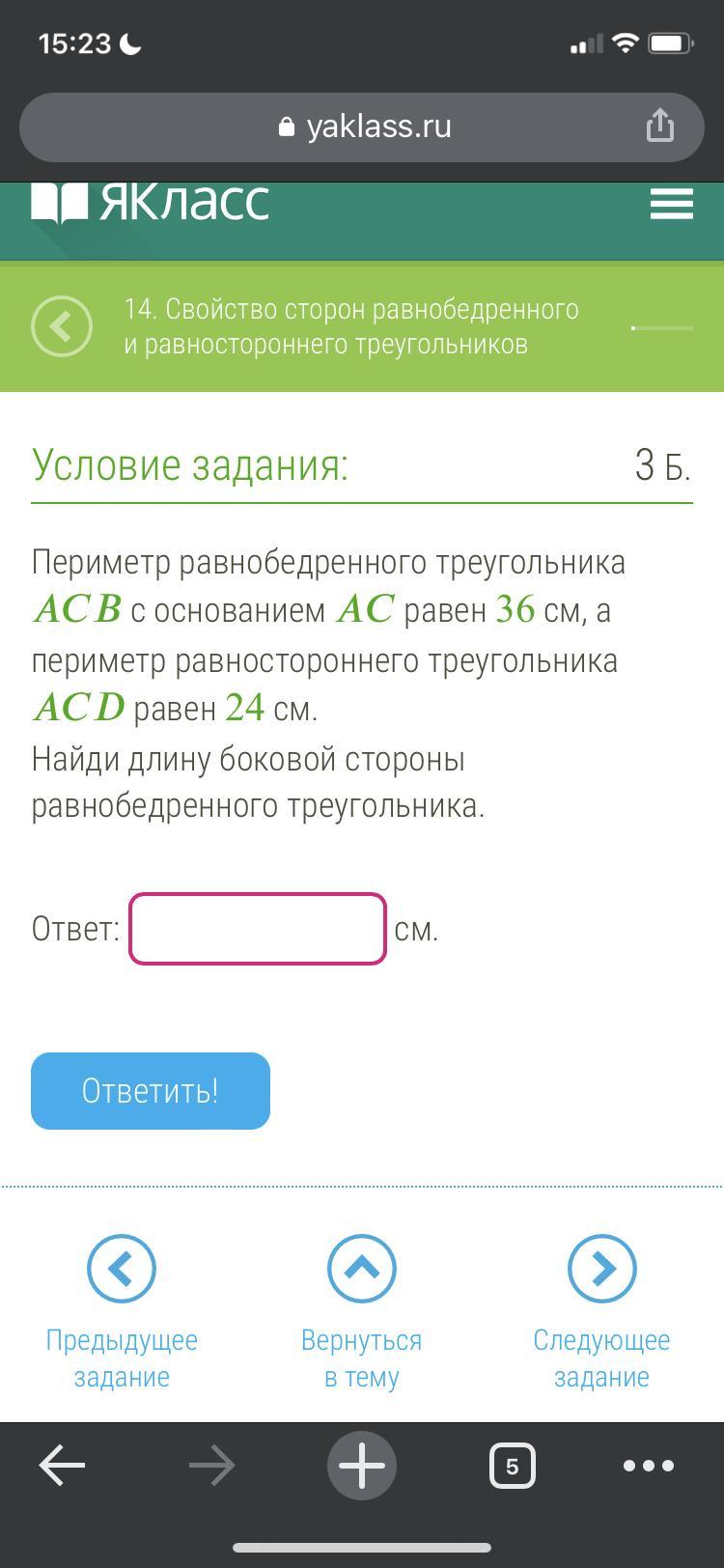Tap the ЯКласс logo
Viewport: 724px width, 1568px height.
click(x=151, y=202)
